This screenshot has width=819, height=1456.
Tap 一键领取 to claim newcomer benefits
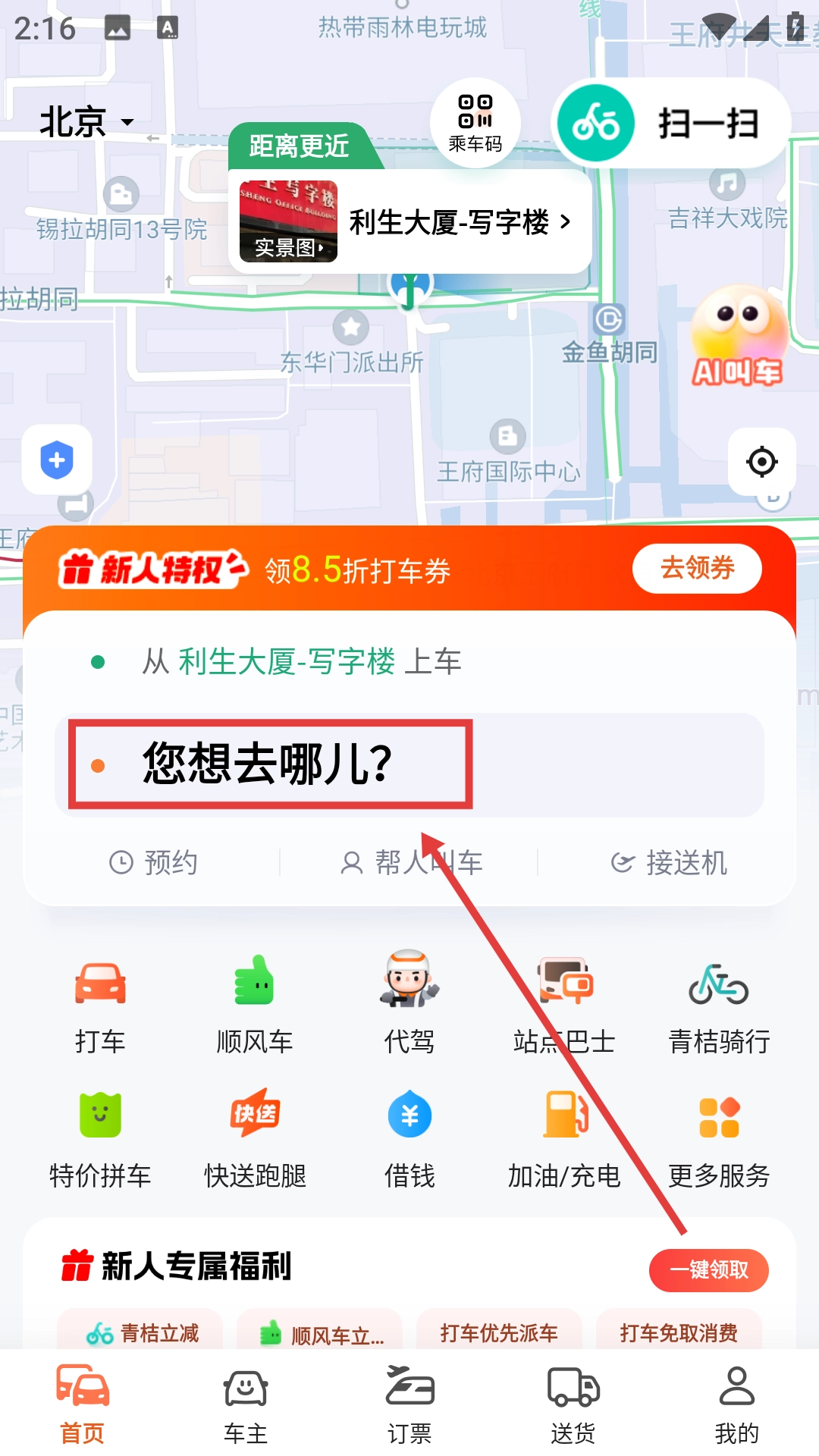coord(708,1269)
